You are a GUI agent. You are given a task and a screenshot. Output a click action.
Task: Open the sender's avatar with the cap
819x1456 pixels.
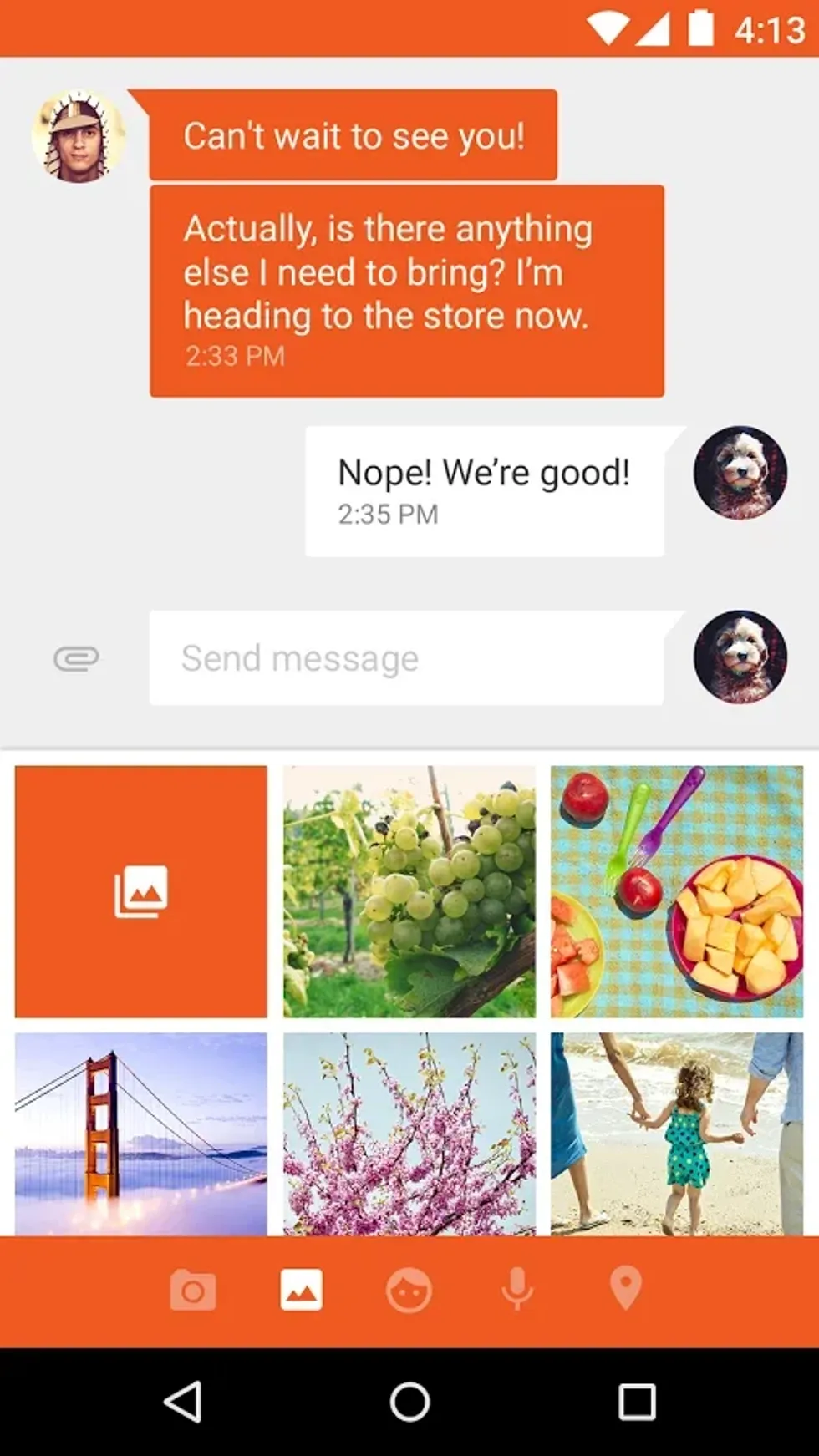[79, 136]
